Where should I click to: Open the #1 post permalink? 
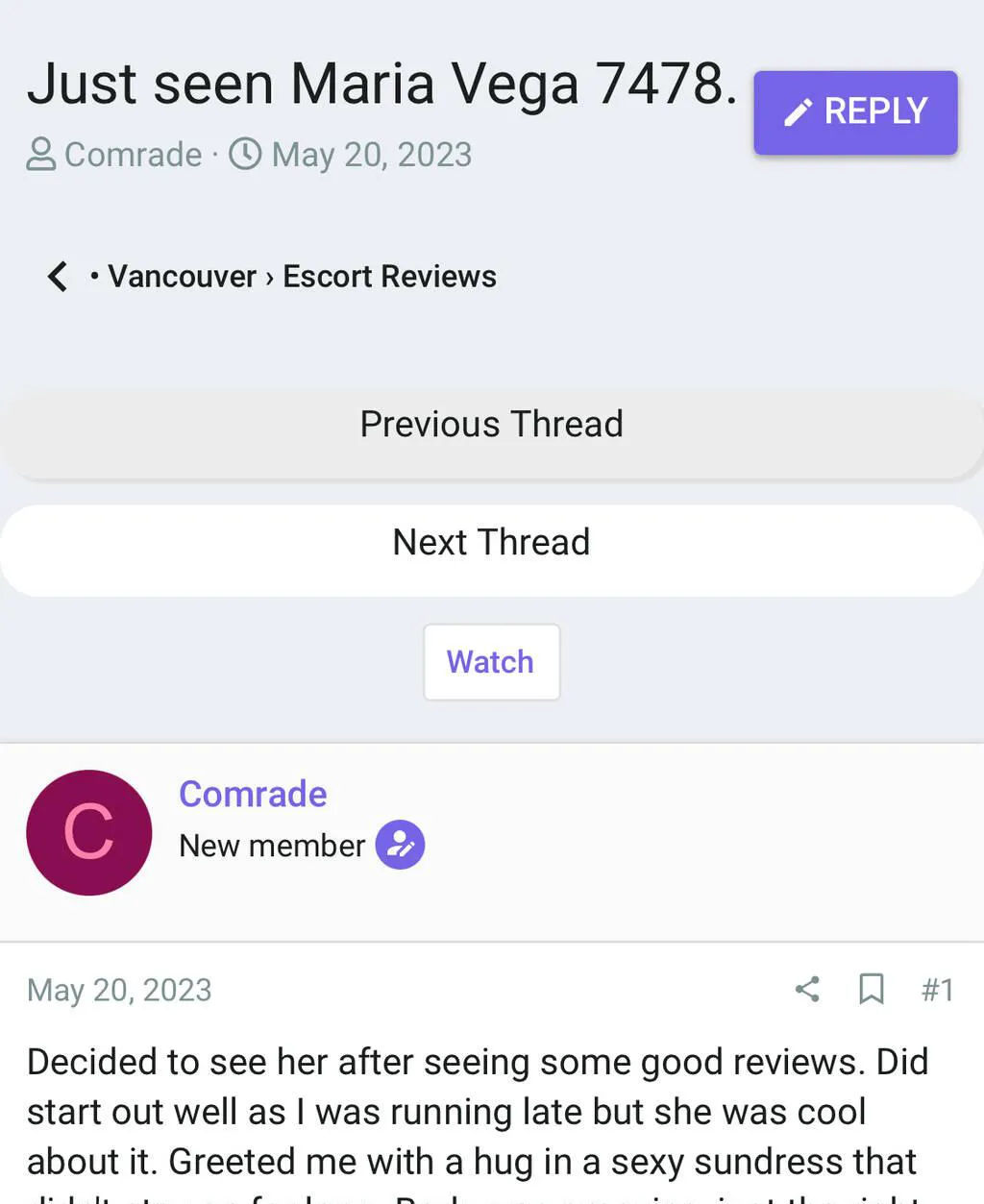point(937,990)
